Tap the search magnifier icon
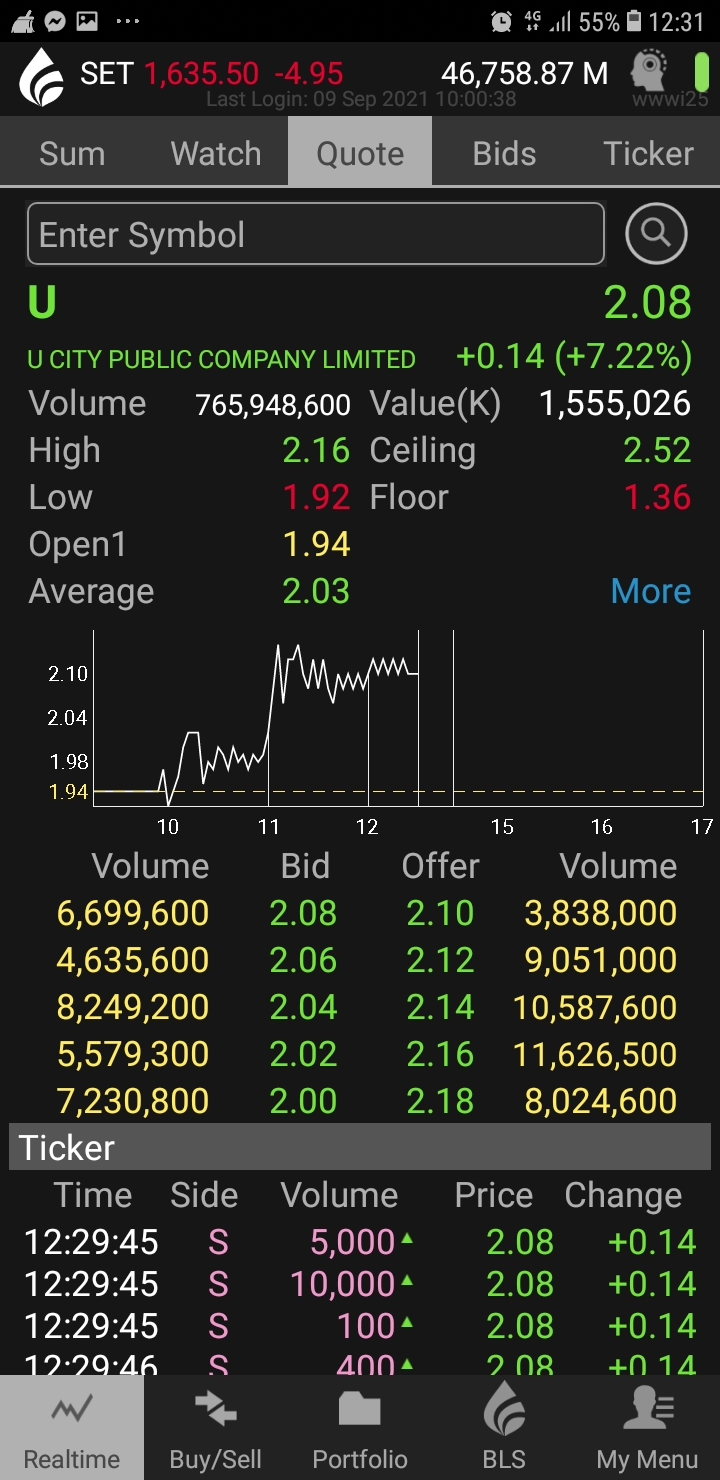Viewport: 720px width, 1480px height. pos(656,234)
